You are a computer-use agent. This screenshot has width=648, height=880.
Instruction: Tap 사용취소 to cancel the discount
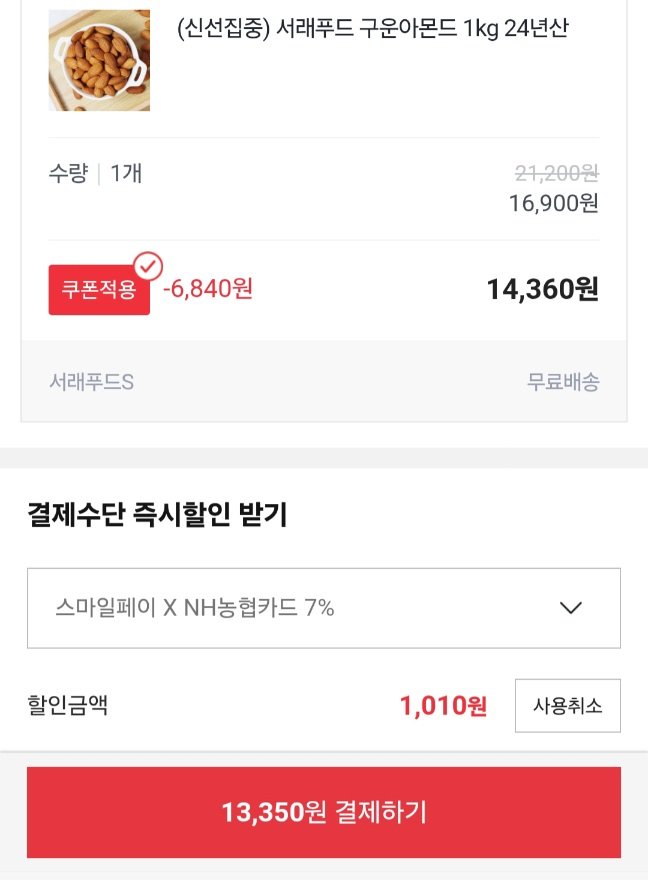567,706
